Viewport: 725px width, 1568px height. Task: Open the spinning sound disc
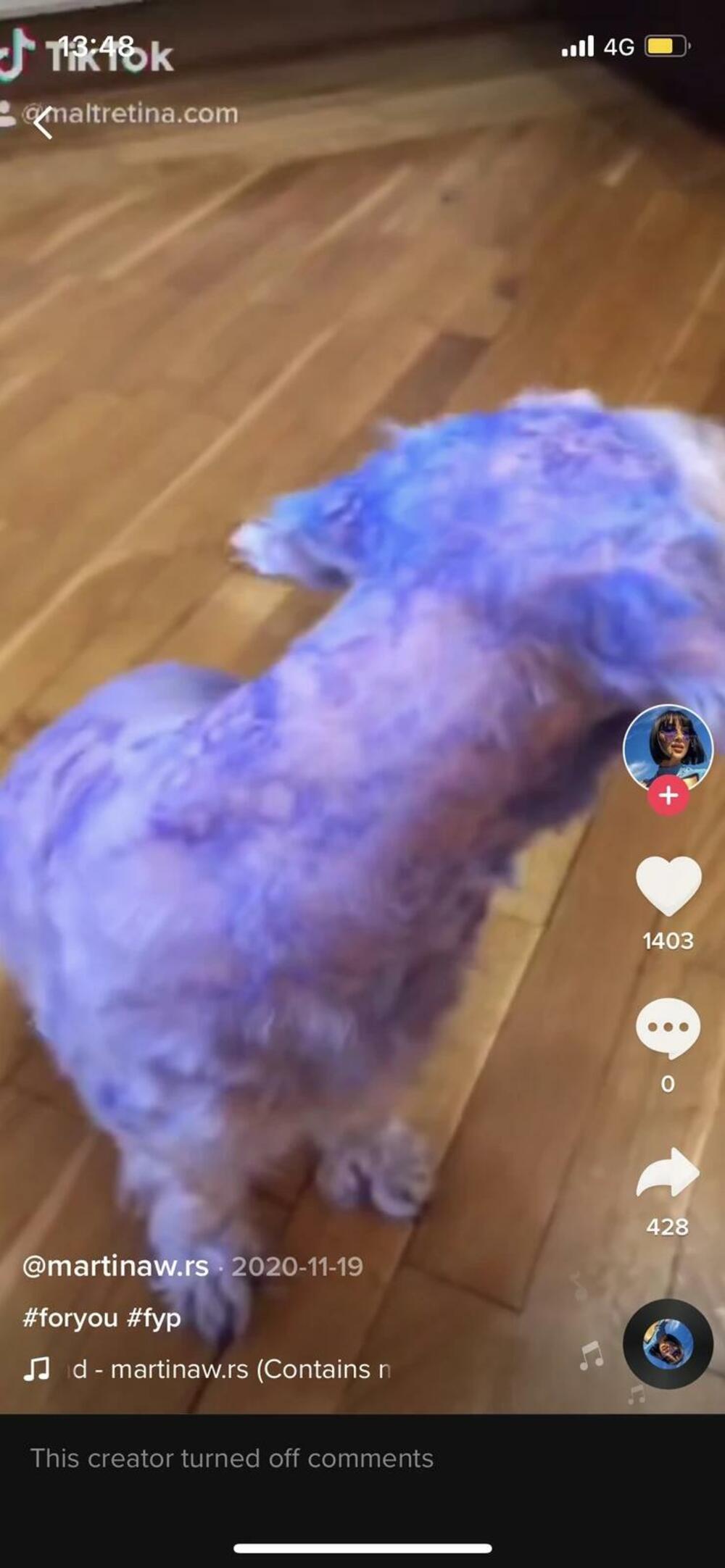click(x=668, y=1344)
